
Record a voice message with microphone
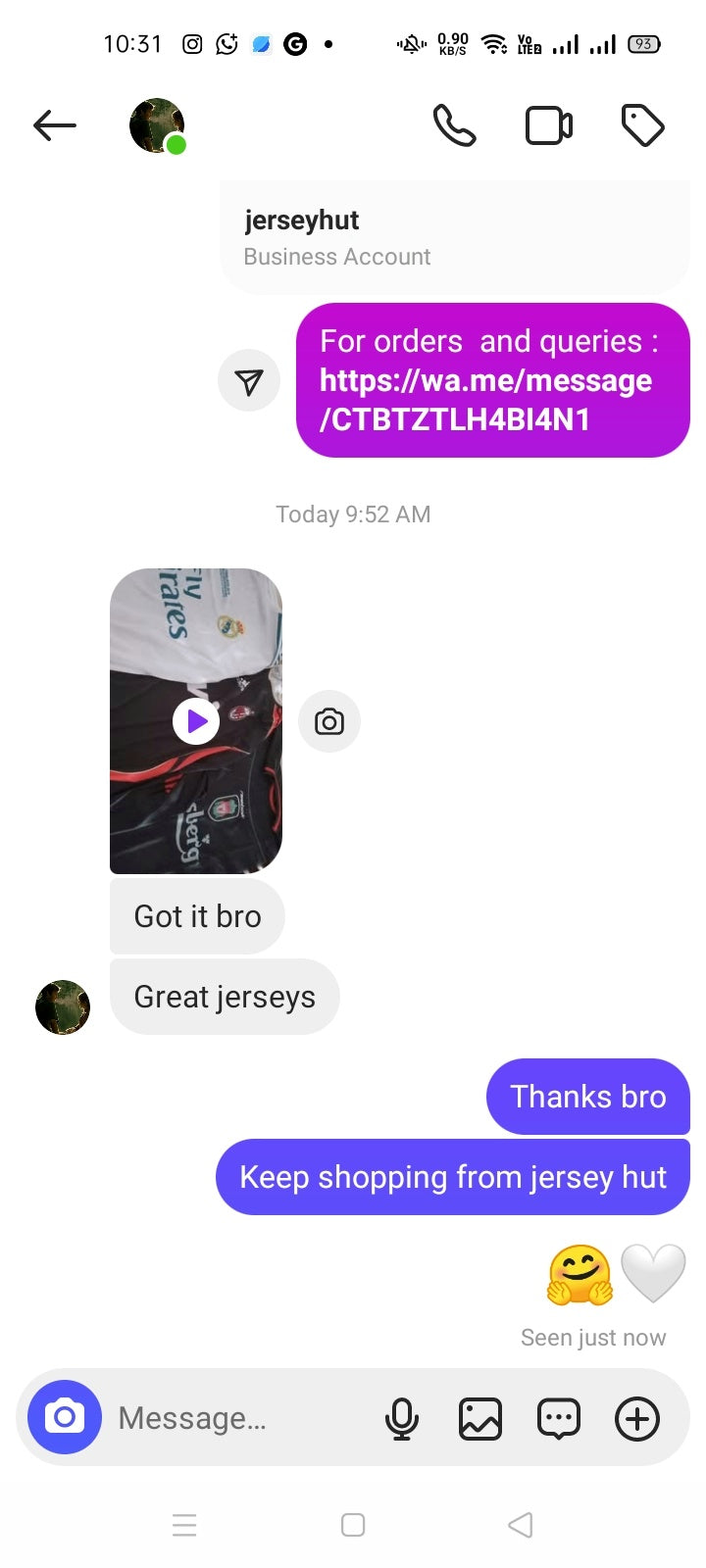[402, 1418]
